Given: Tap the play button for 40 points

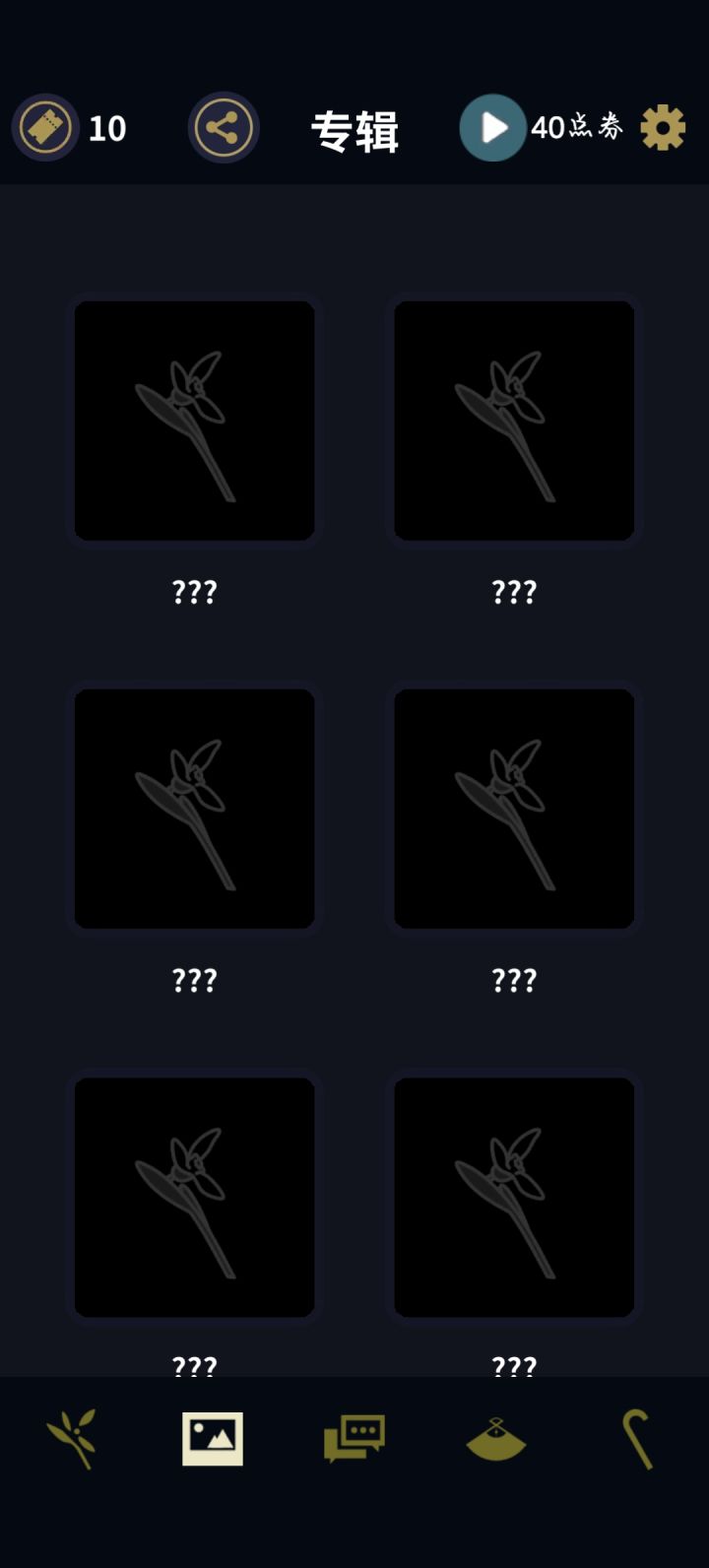Looking at the screenshot, I should (493, 128).
